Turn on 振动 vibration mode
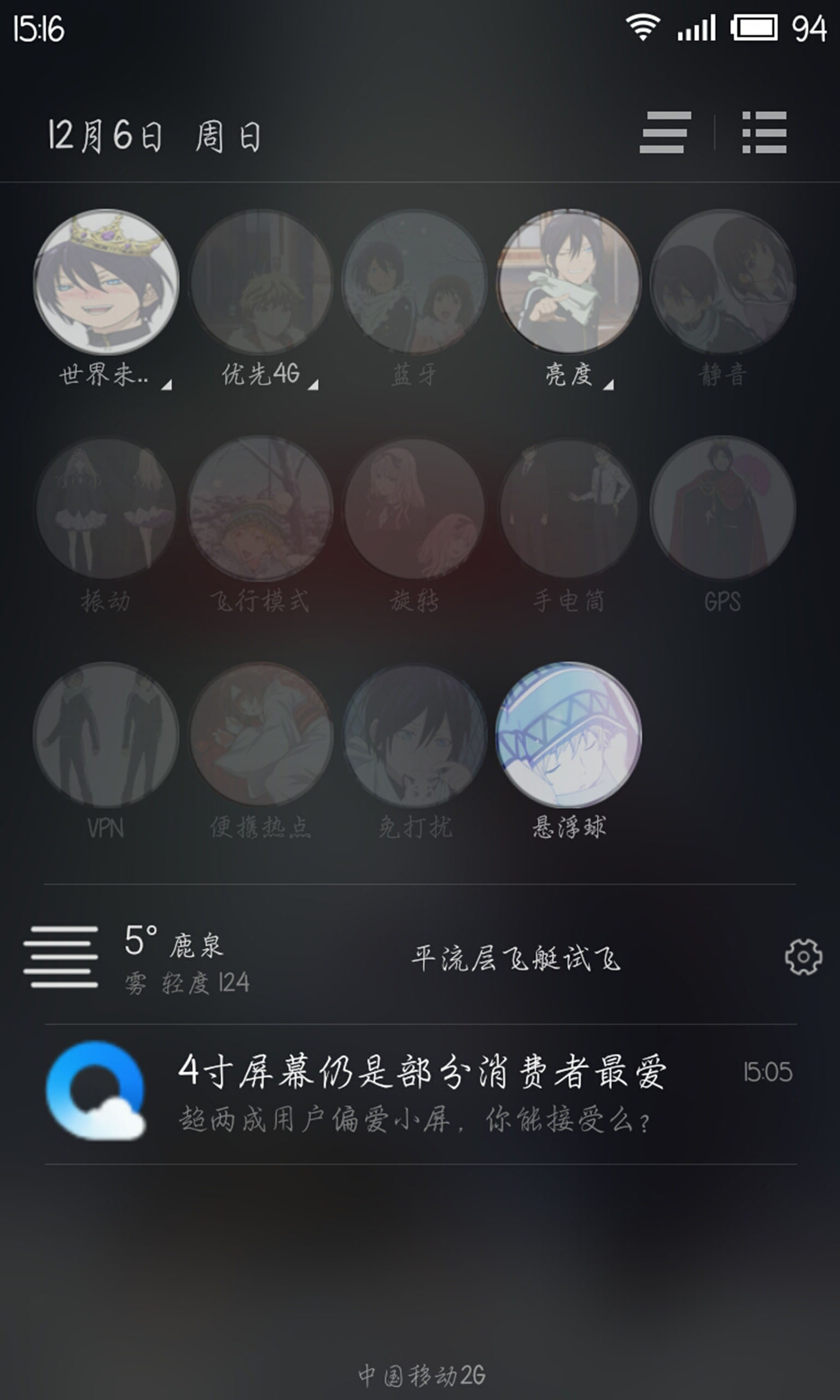The height and width of the screenshot is (1400, 840). 106,507
